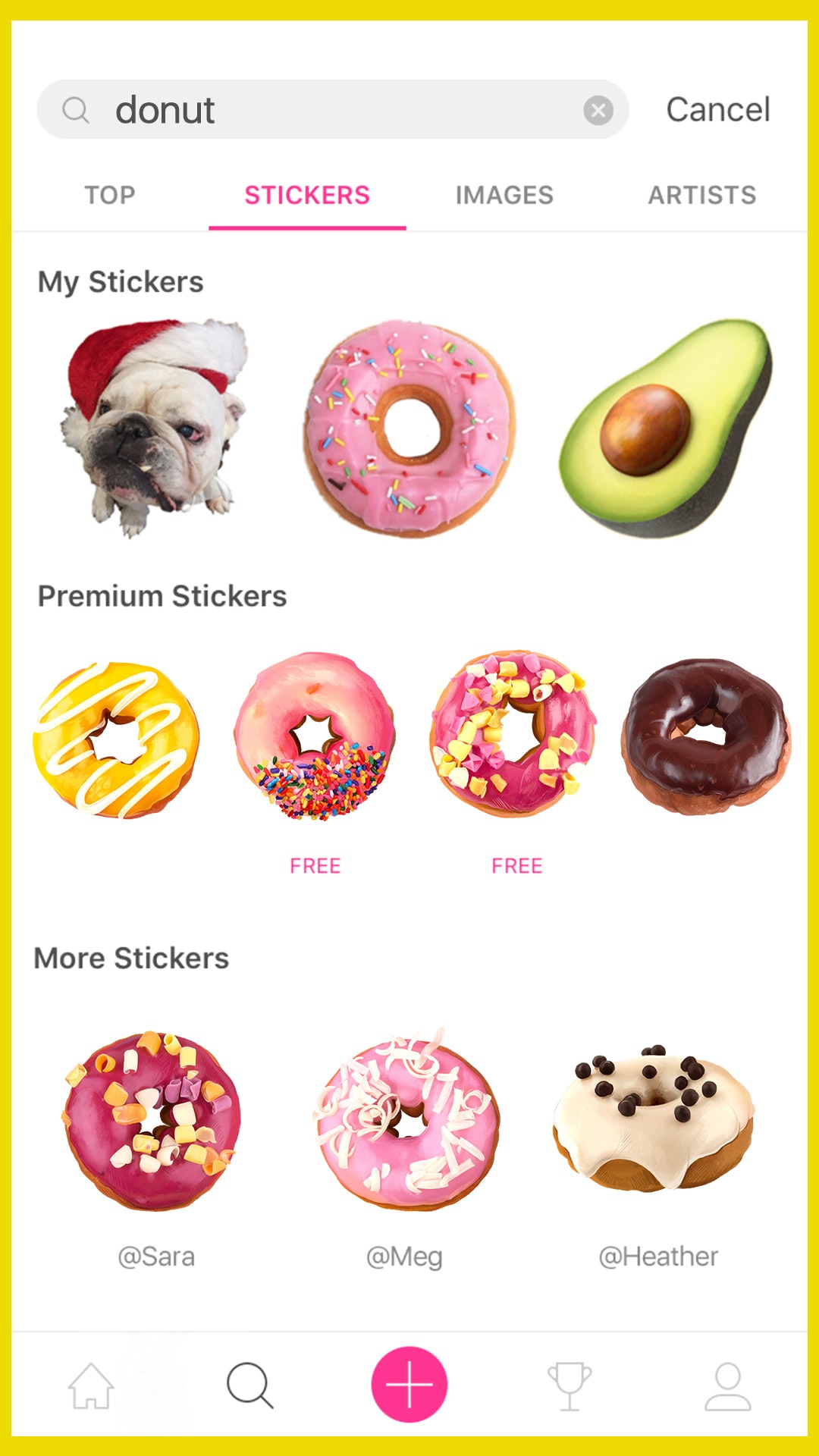The height and width of the screenshot is (1456, 819).
Task: Switch to the TOP tab
Action: click(x=110, y=196)
